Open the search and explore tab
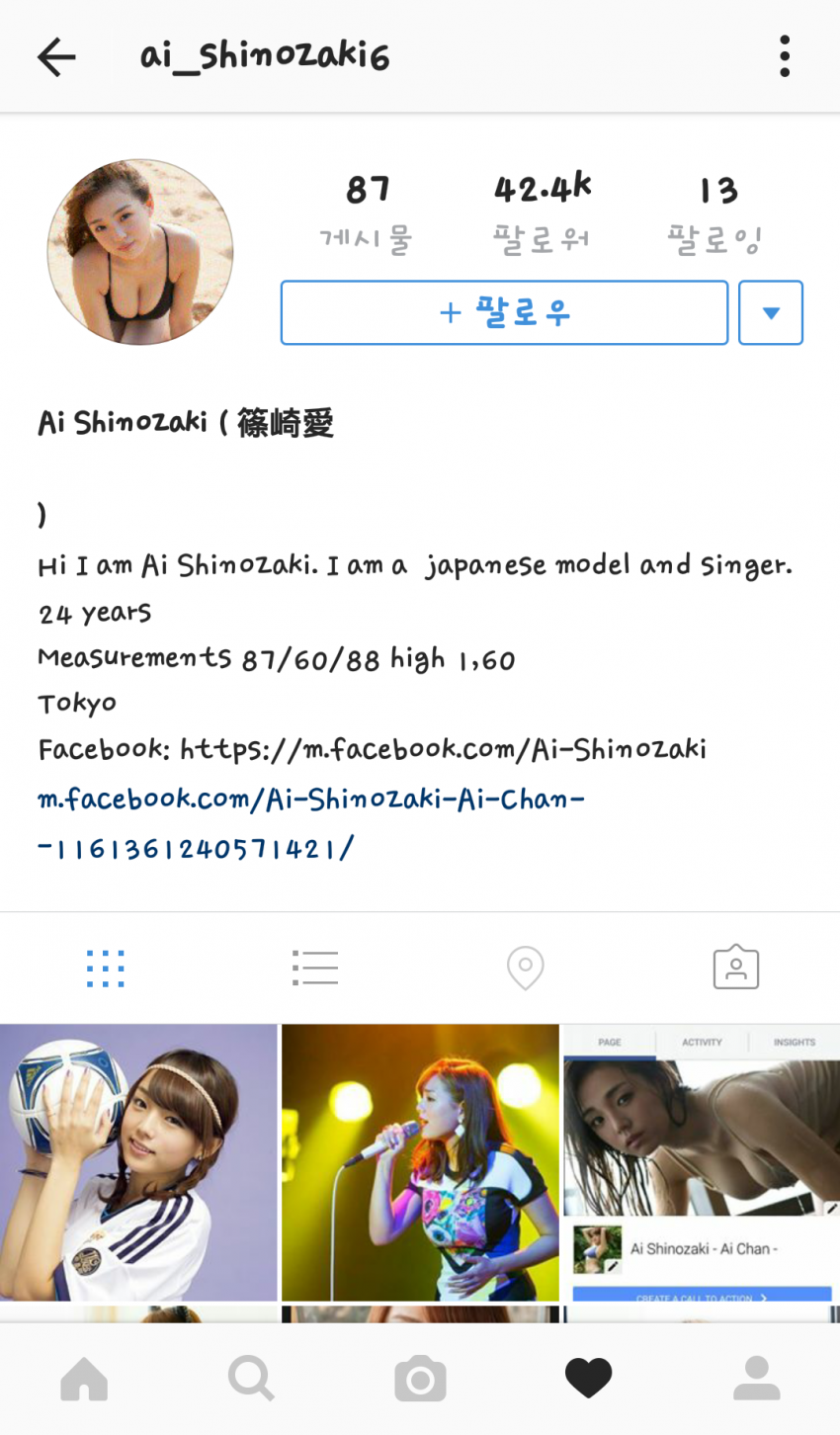Screen dimensions: 840x1435 [x=251, y=1379]
